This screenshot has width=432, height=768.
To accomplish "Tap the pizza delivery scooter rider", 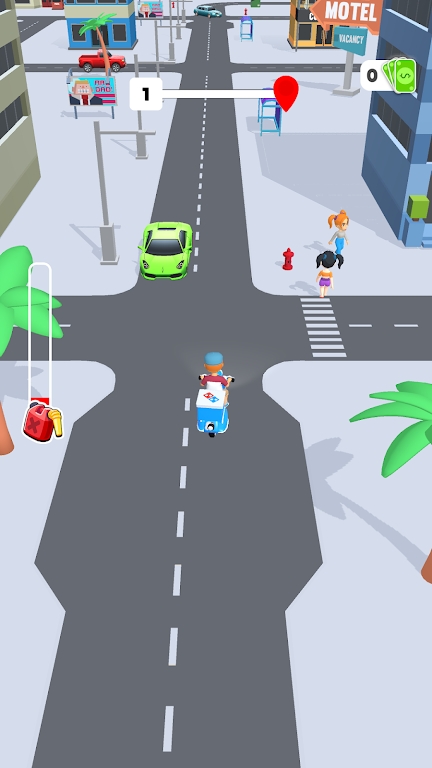I will click(x=213, y=394).
